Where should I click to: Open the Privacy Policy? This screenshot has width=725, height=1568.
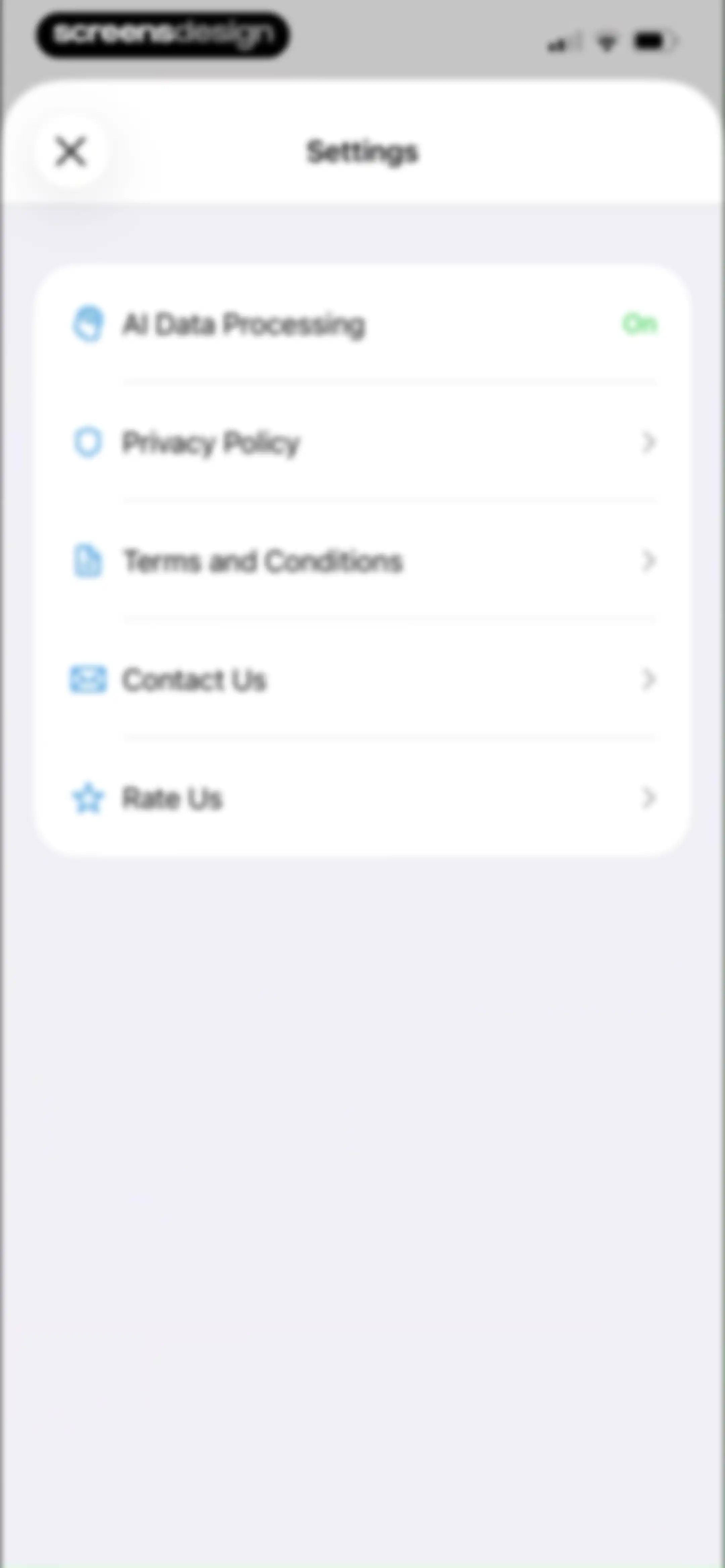click(363, 442)
